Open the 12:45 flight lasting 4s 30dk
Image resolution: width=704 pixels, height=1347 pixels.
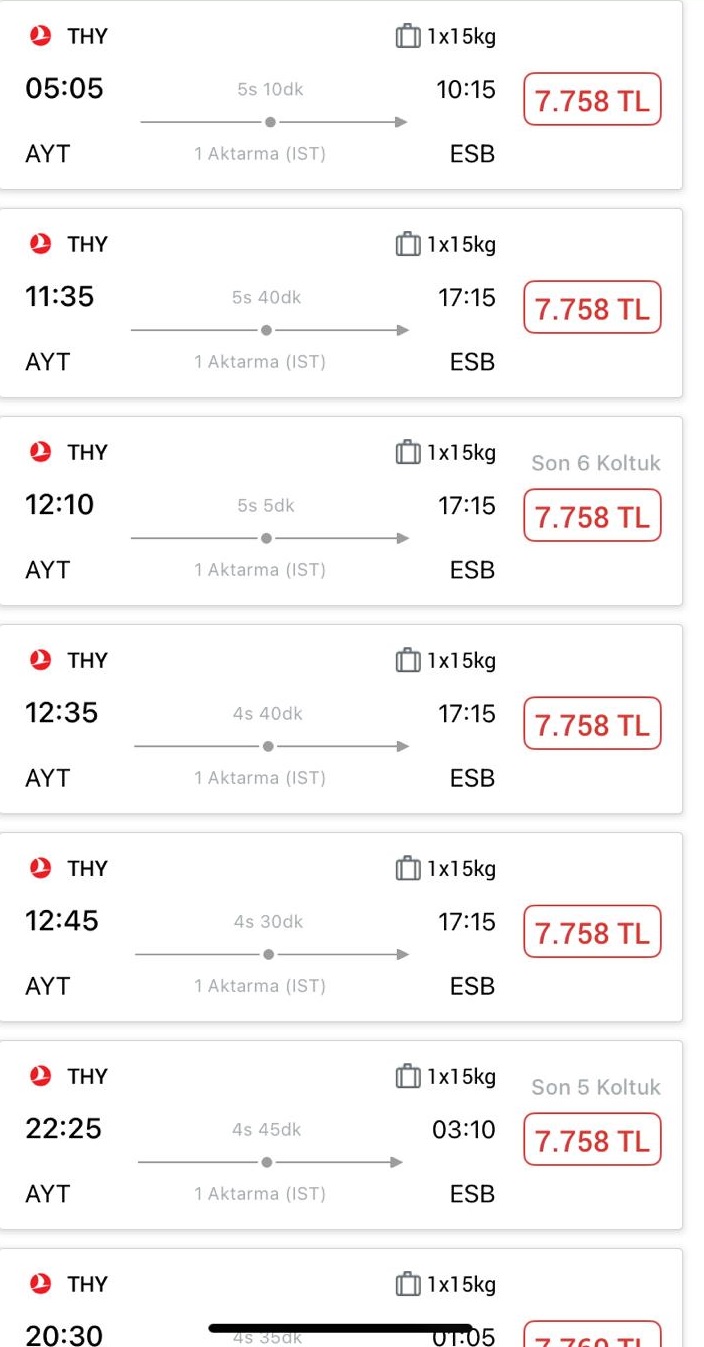[x=341, y=927]
